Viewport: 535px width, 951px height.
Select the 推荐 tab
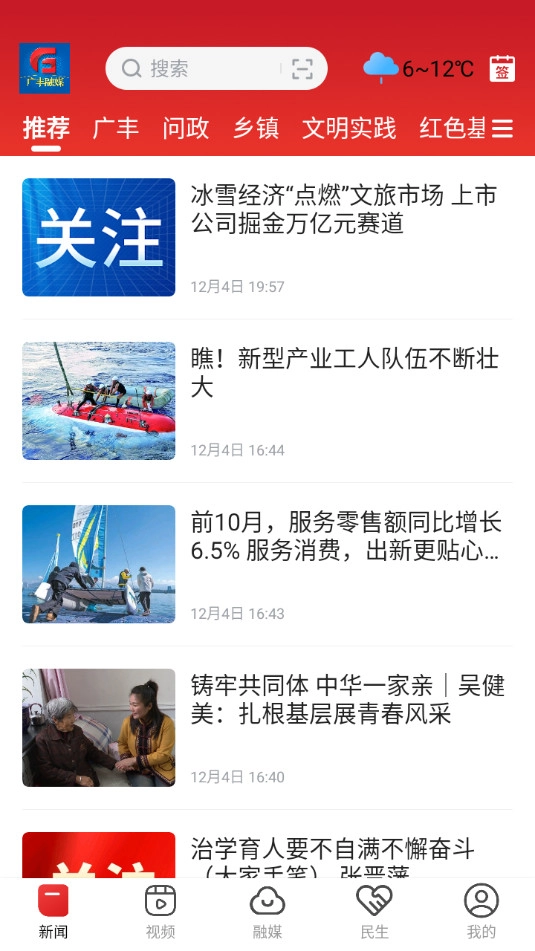tap(46, 129)
